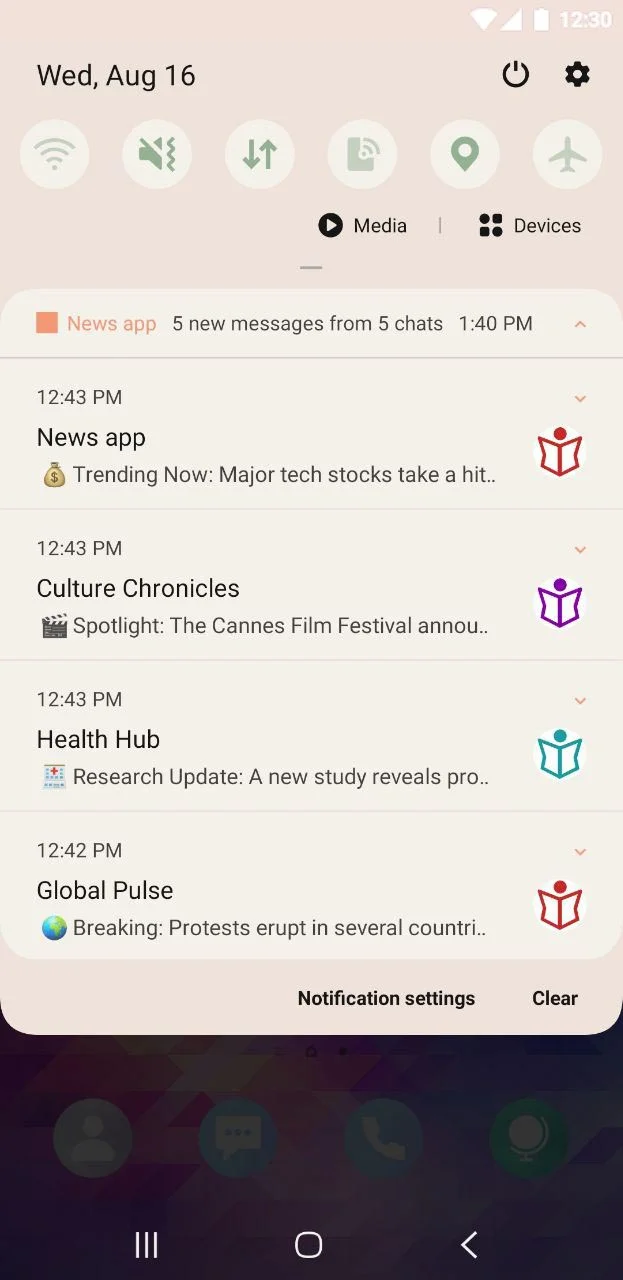The height and width of the screenshot is (1280, 623).
Task: Expand the Culture Chronicles notification
Action: tap(580, 550)
